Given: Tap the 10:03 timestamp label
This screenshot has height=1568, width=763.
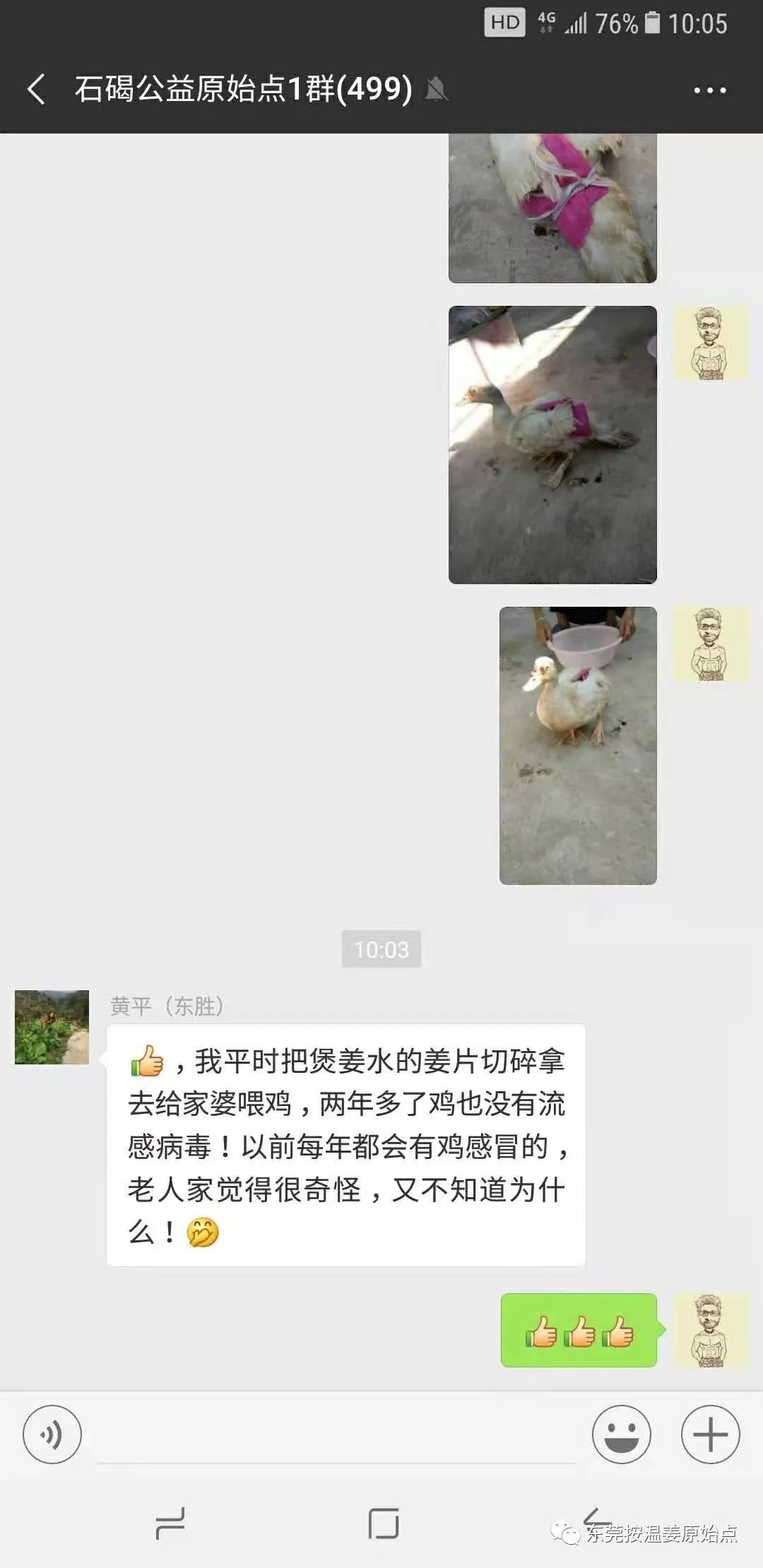Looking at the screenshot, I should [x=381, y=950].
